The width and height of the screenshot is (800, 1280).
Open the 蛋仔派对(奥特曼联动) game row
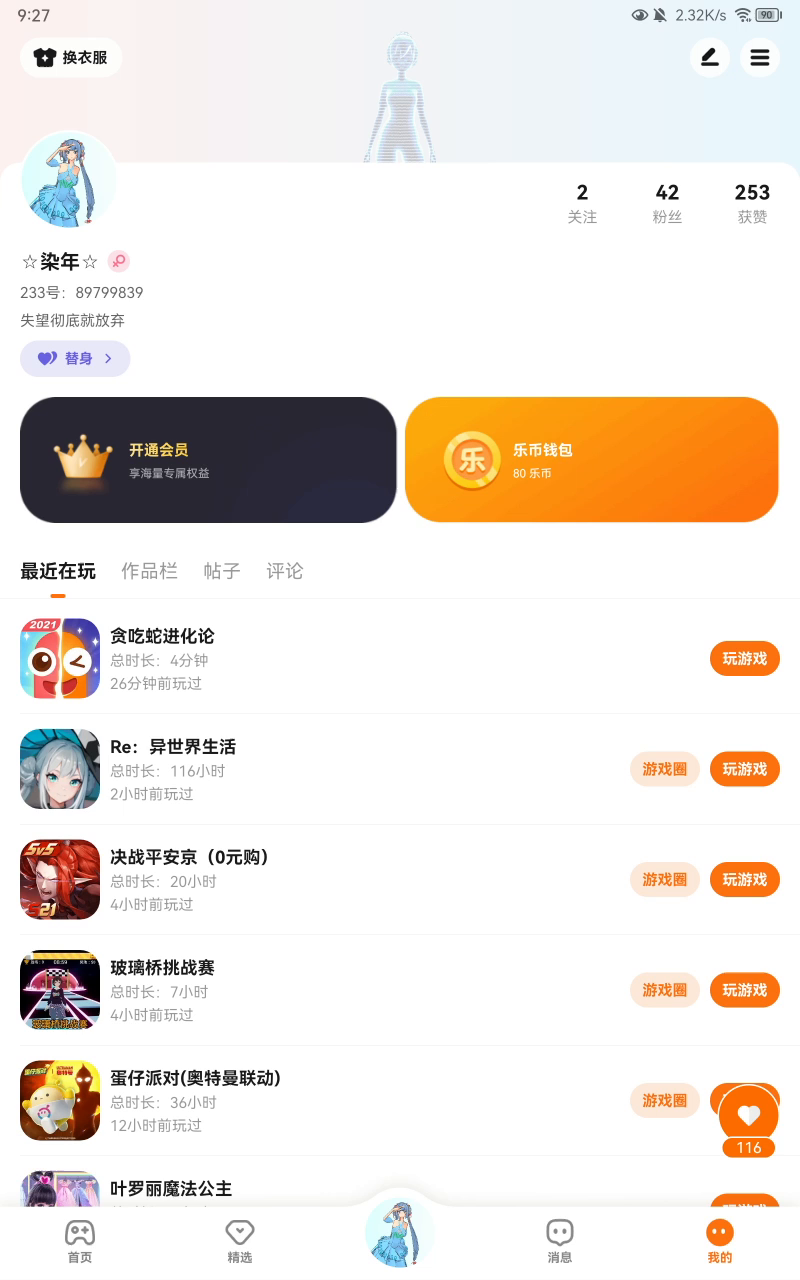coord(300,1100)
